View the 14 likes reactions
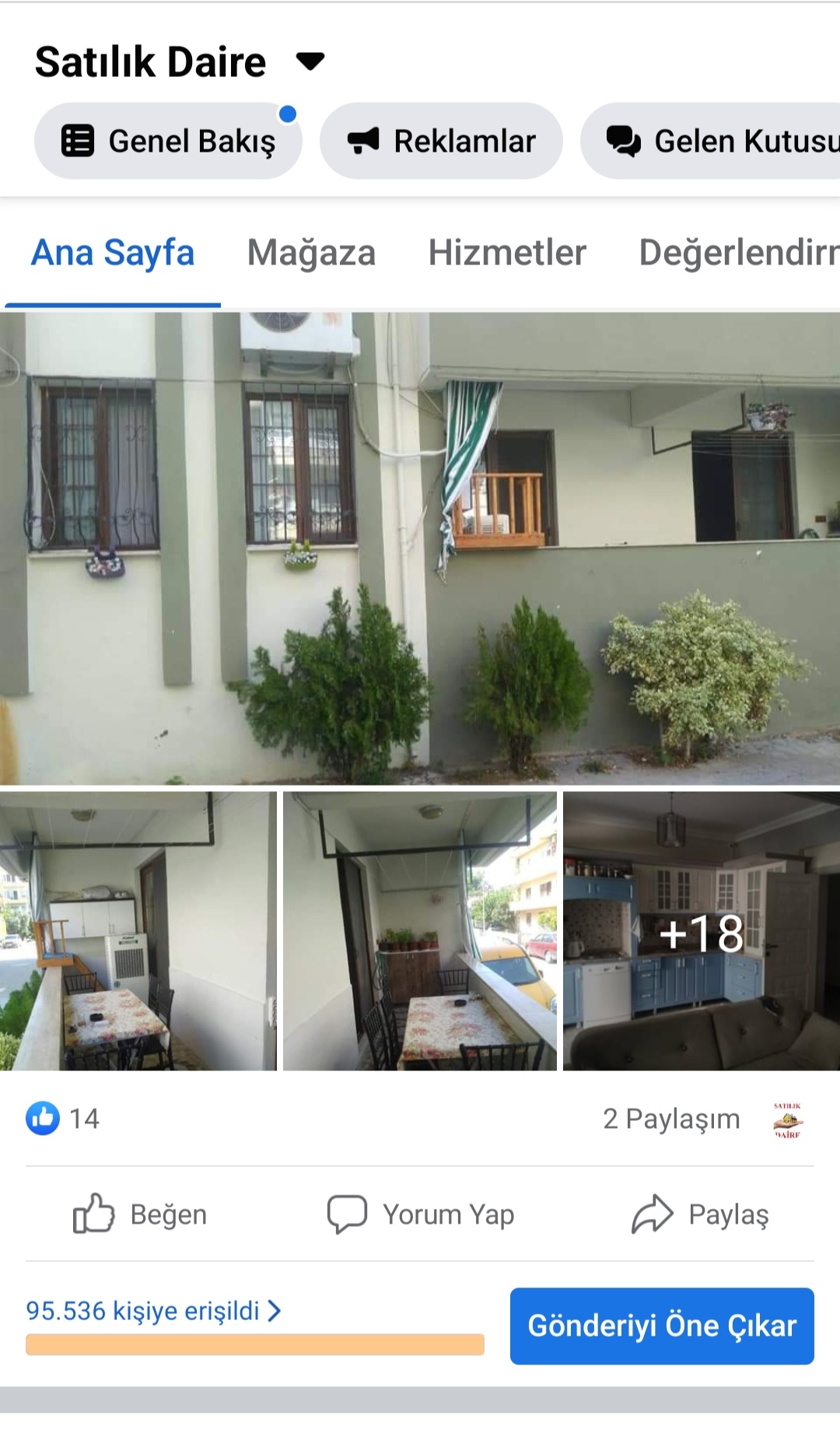The width and height of the screenshot is (840, 1429). 63,1119
